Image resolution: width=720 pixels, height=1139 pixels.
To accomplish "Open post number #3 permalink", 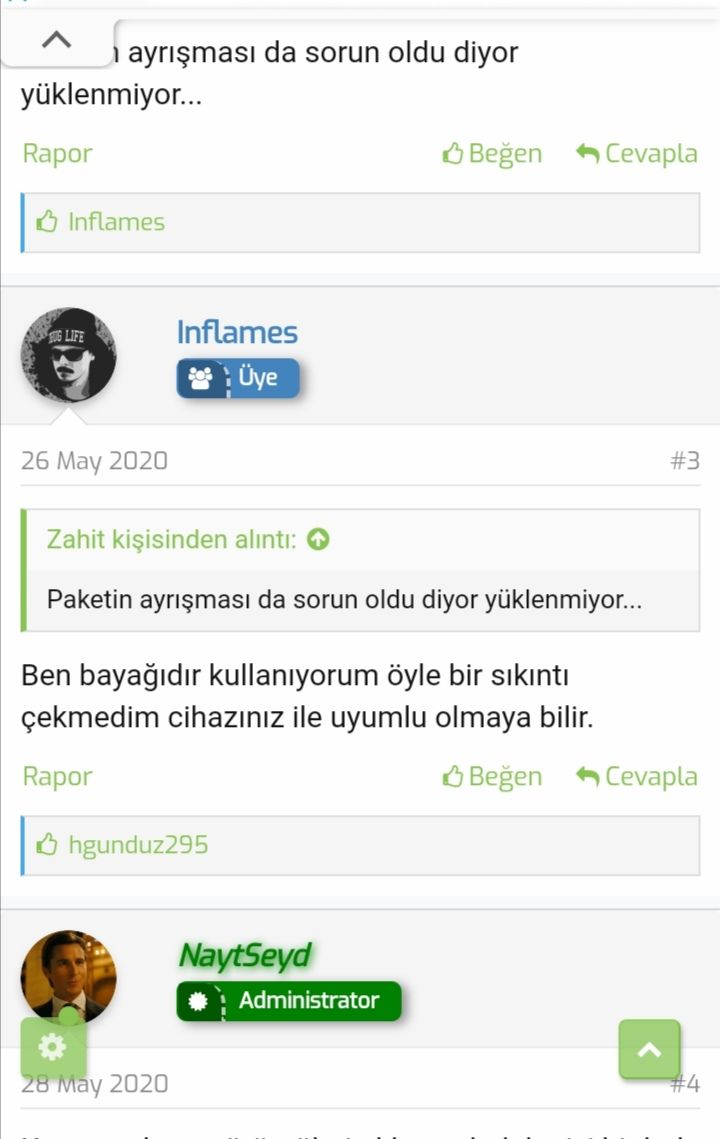I will 684,461.
